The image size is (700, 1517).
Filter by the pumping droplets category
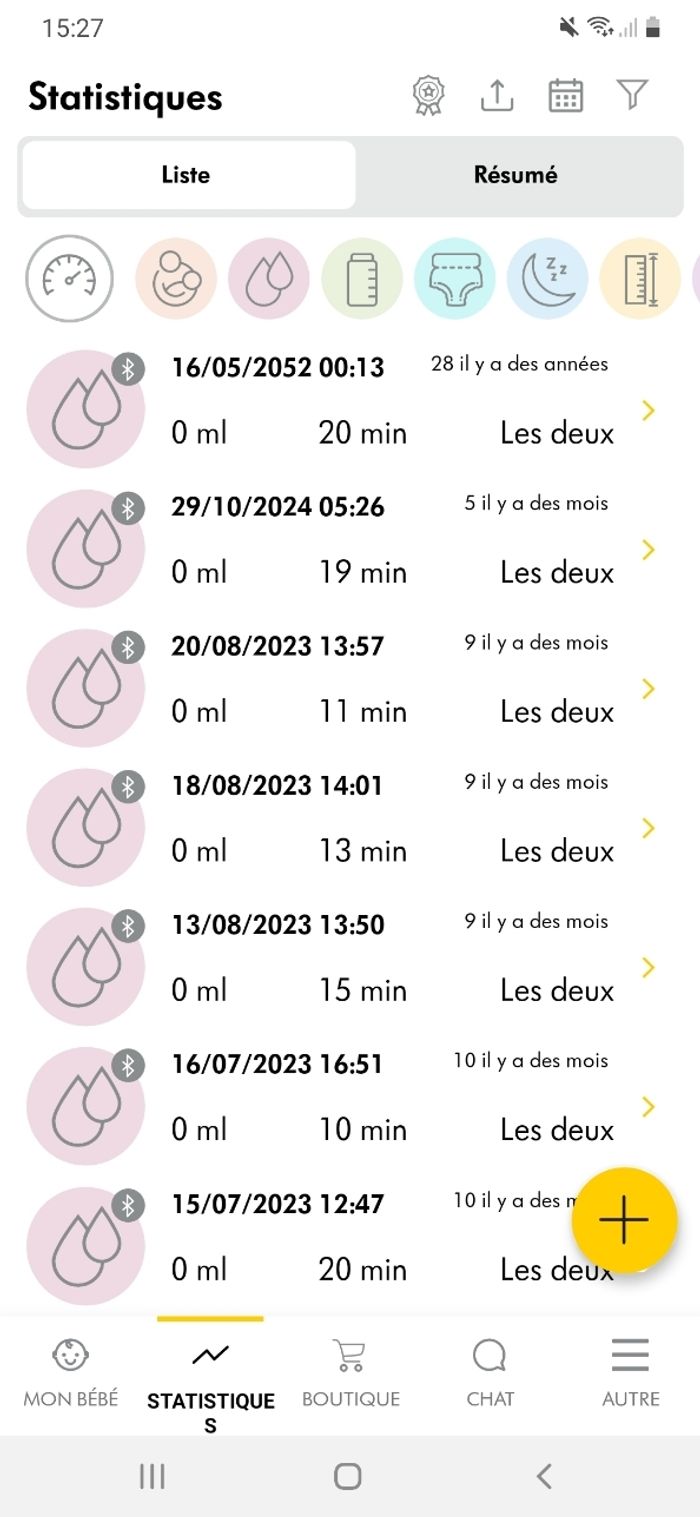click(x=268, y=278)
